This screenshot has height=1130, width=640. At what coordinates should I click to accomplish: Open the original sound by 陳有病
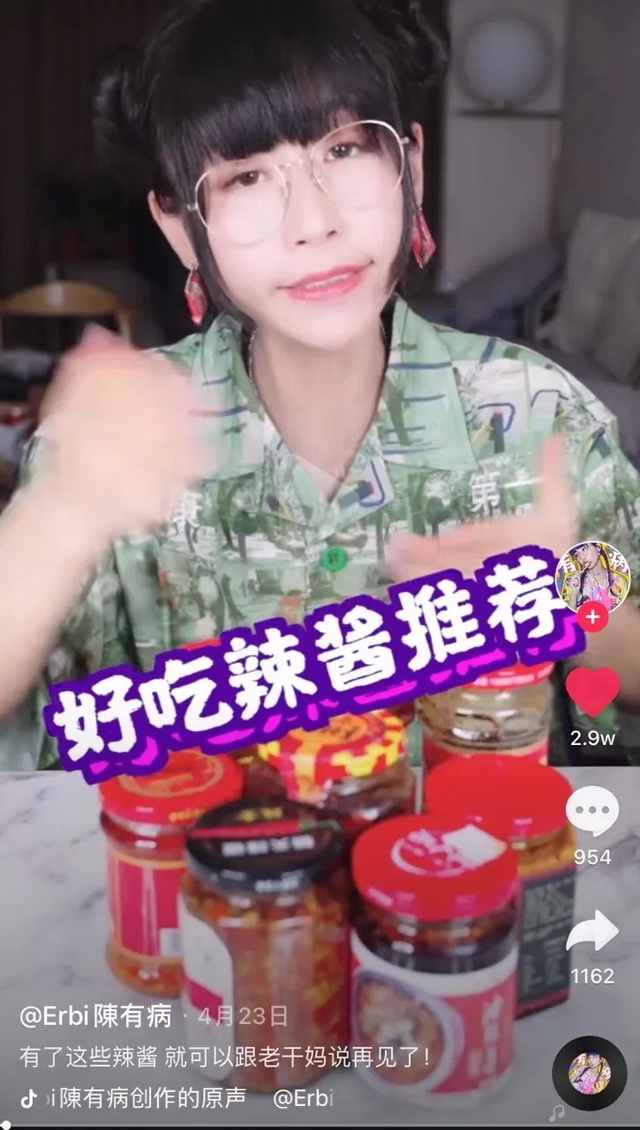tap(140, 1098)
